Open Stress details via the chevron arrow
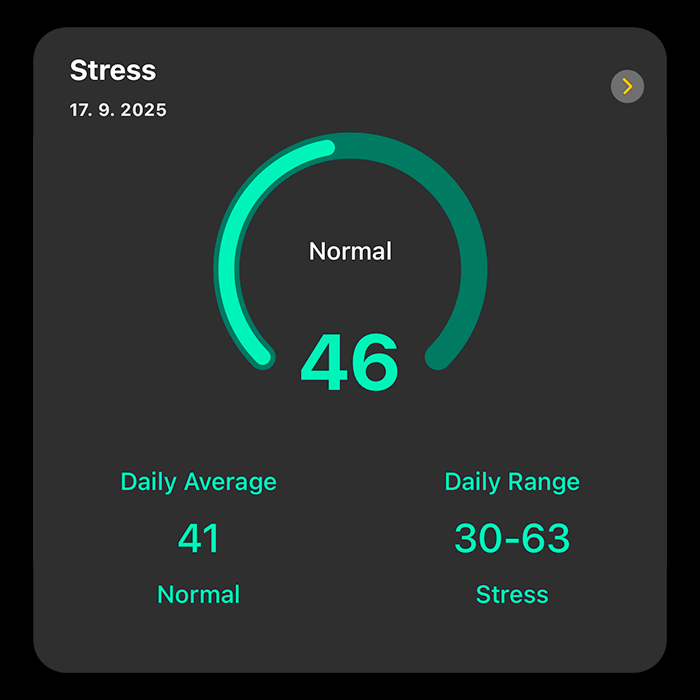The image size is (700, 700). [x=627, y=87]
